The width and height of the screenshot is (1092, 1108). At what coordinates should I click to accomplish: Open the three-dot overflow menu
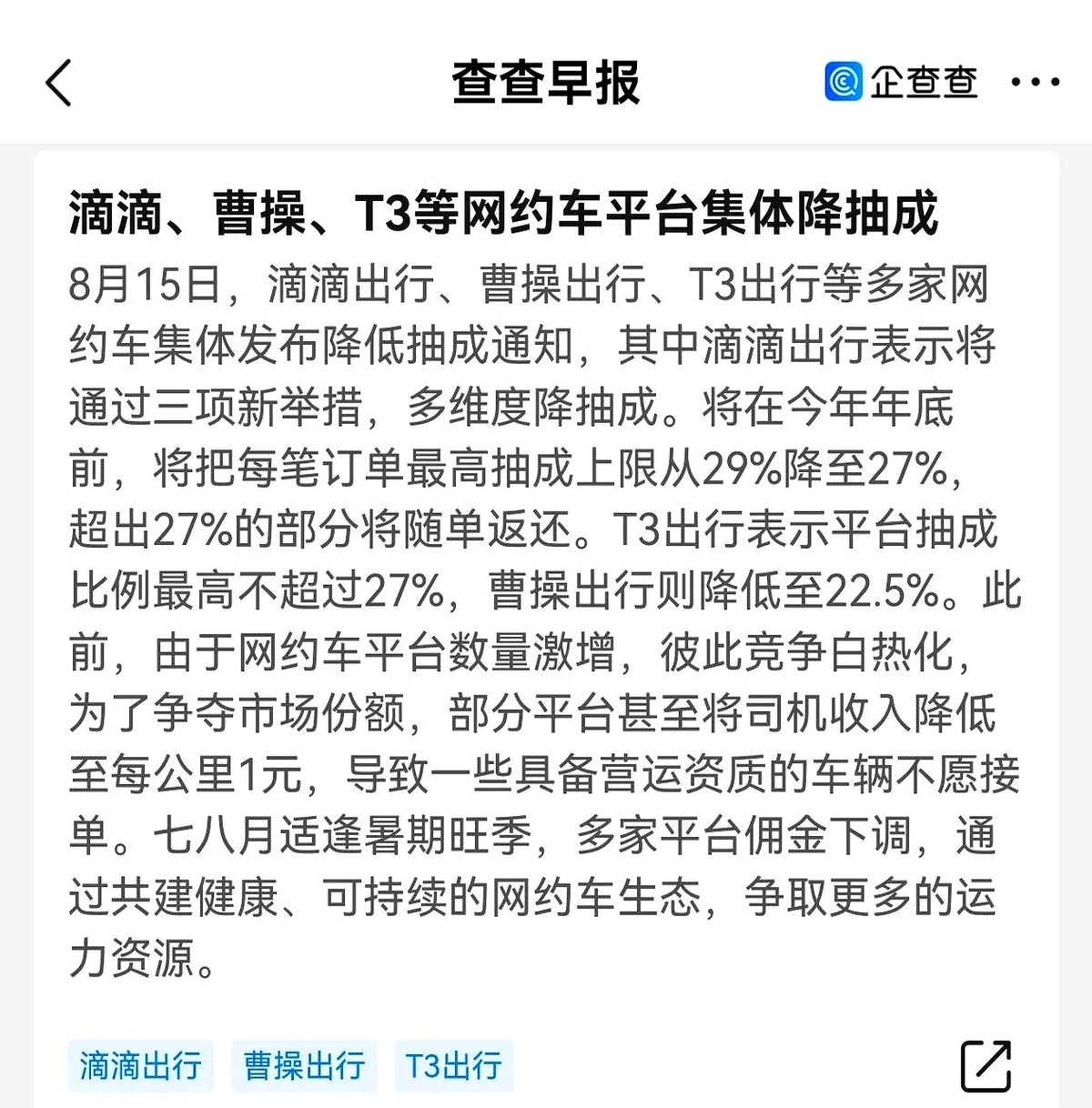pyautogui.click(x=1035, y=83)
